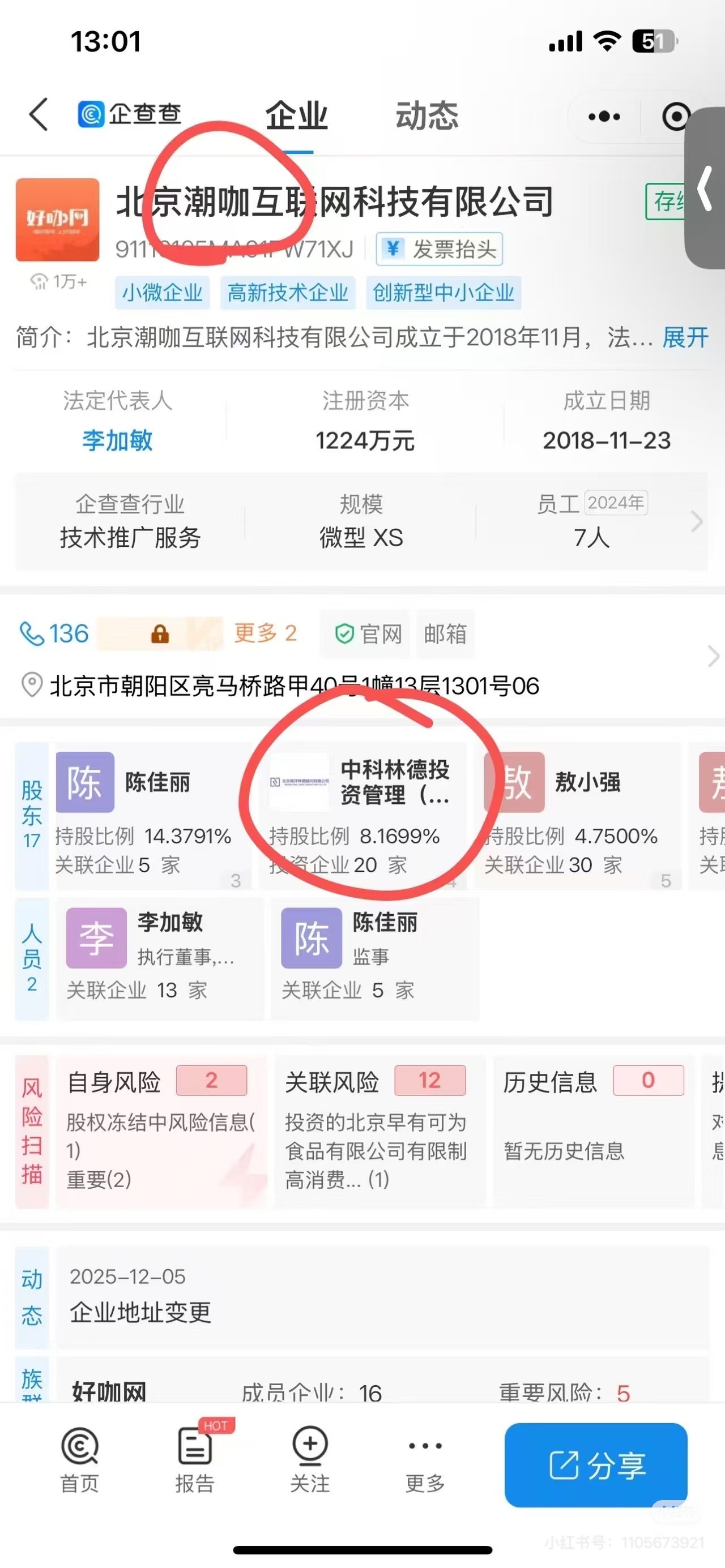View the company 邮箱
This screenshot has width=725, height=1568.
(x=445, y=634)
